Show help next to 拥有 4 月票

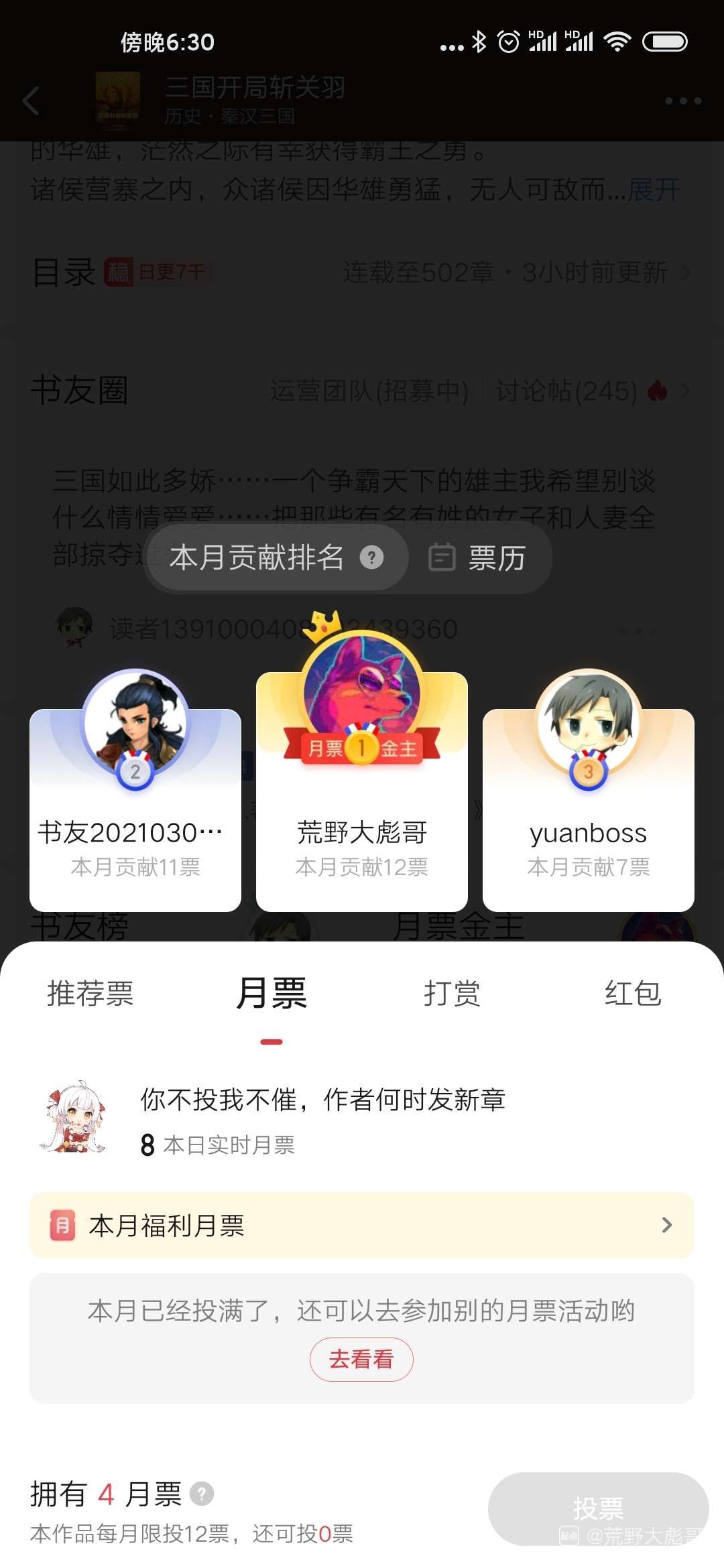click(202, 1494)
